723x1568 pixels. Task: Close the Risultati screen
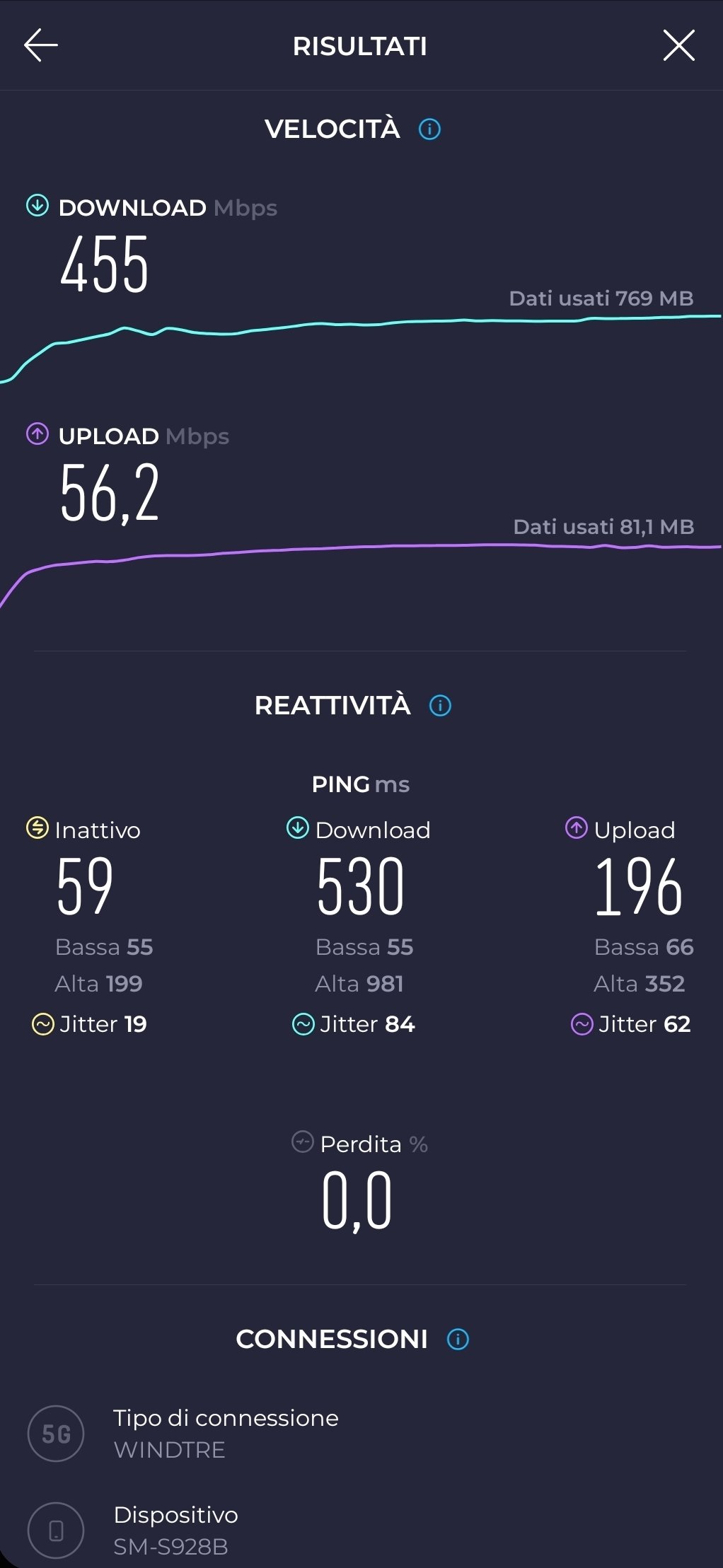[x=678, y=46]
